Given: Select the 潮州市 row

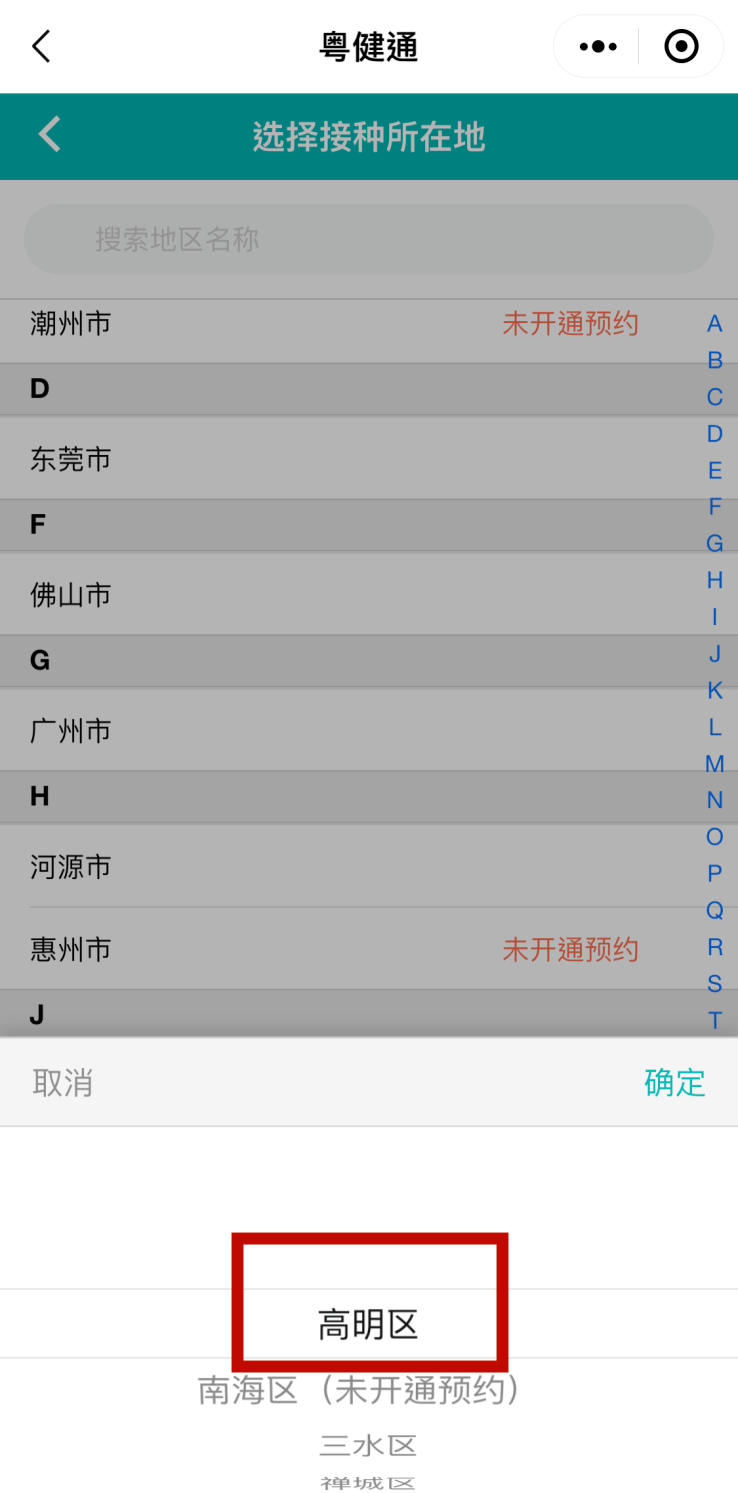Looking at the screenshot, I should (70, 323).
